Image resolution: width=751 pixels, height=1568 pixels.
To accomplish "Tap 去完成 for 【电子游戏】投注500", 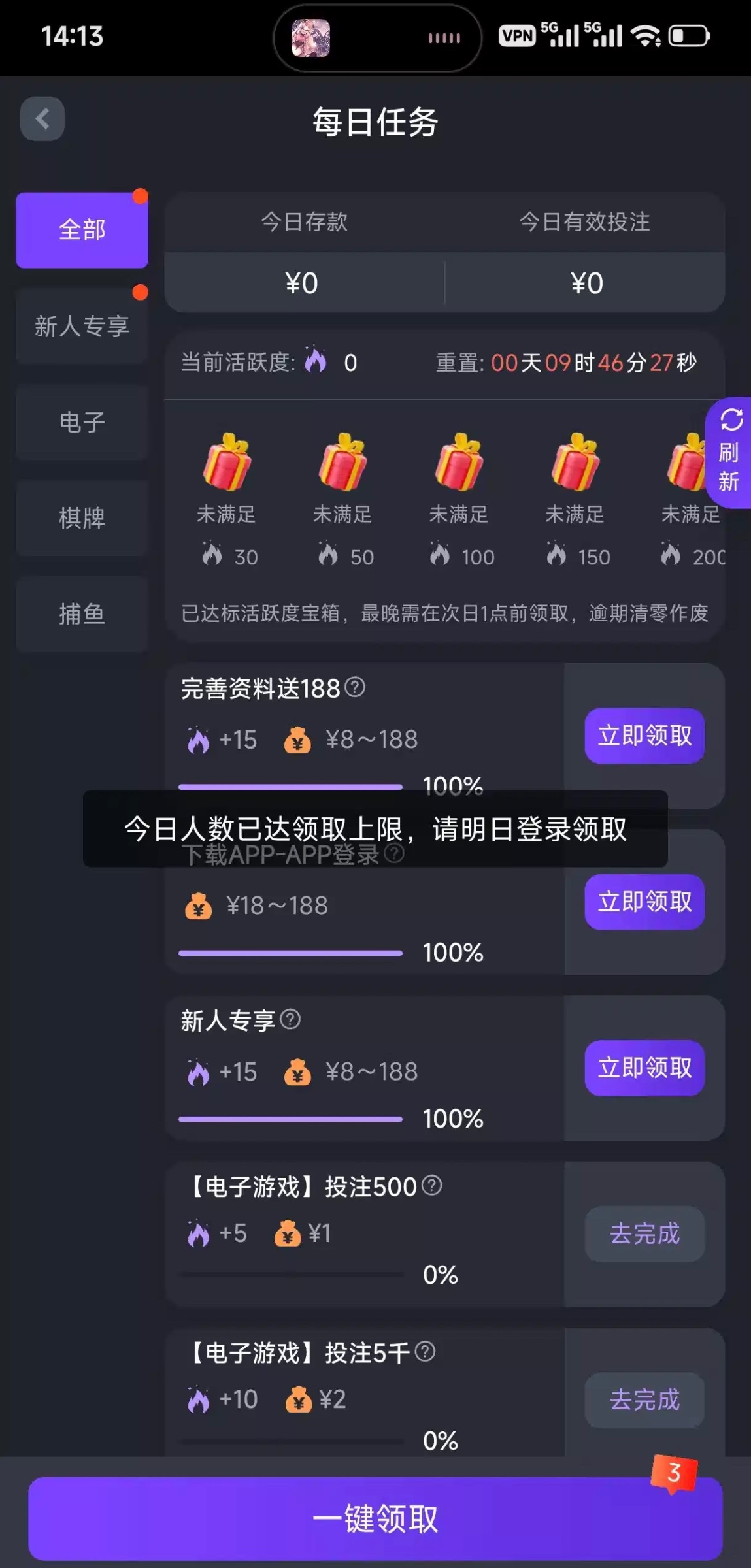I will (x=644, y=1233).
